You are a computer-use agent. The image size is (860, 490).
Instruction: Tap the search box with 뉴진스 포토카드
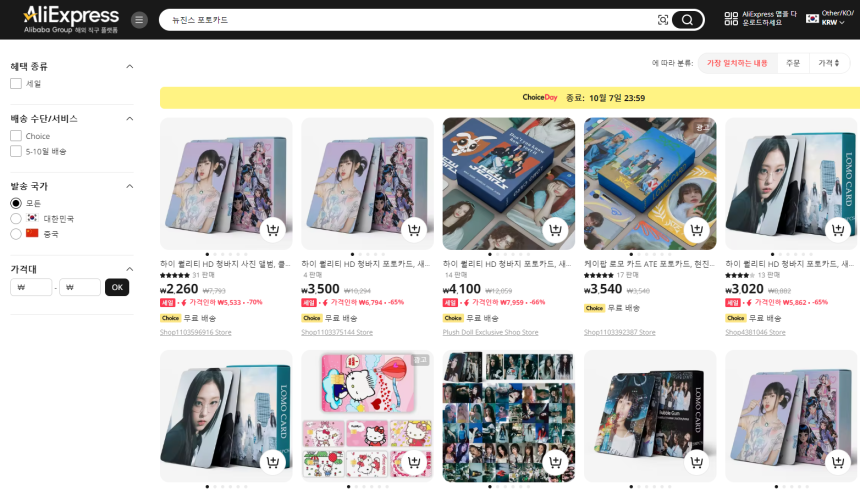[400, 20]
